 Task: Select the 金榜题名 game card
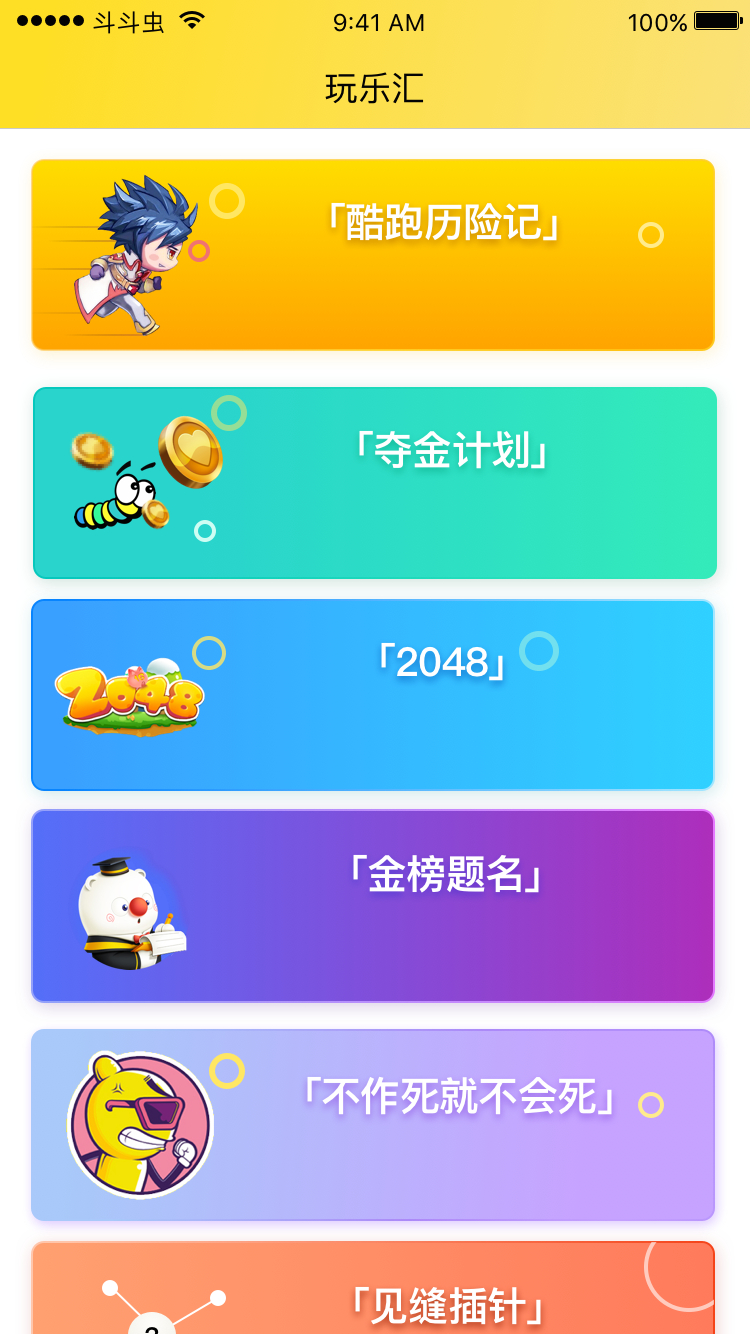click(x=373, y=906)
